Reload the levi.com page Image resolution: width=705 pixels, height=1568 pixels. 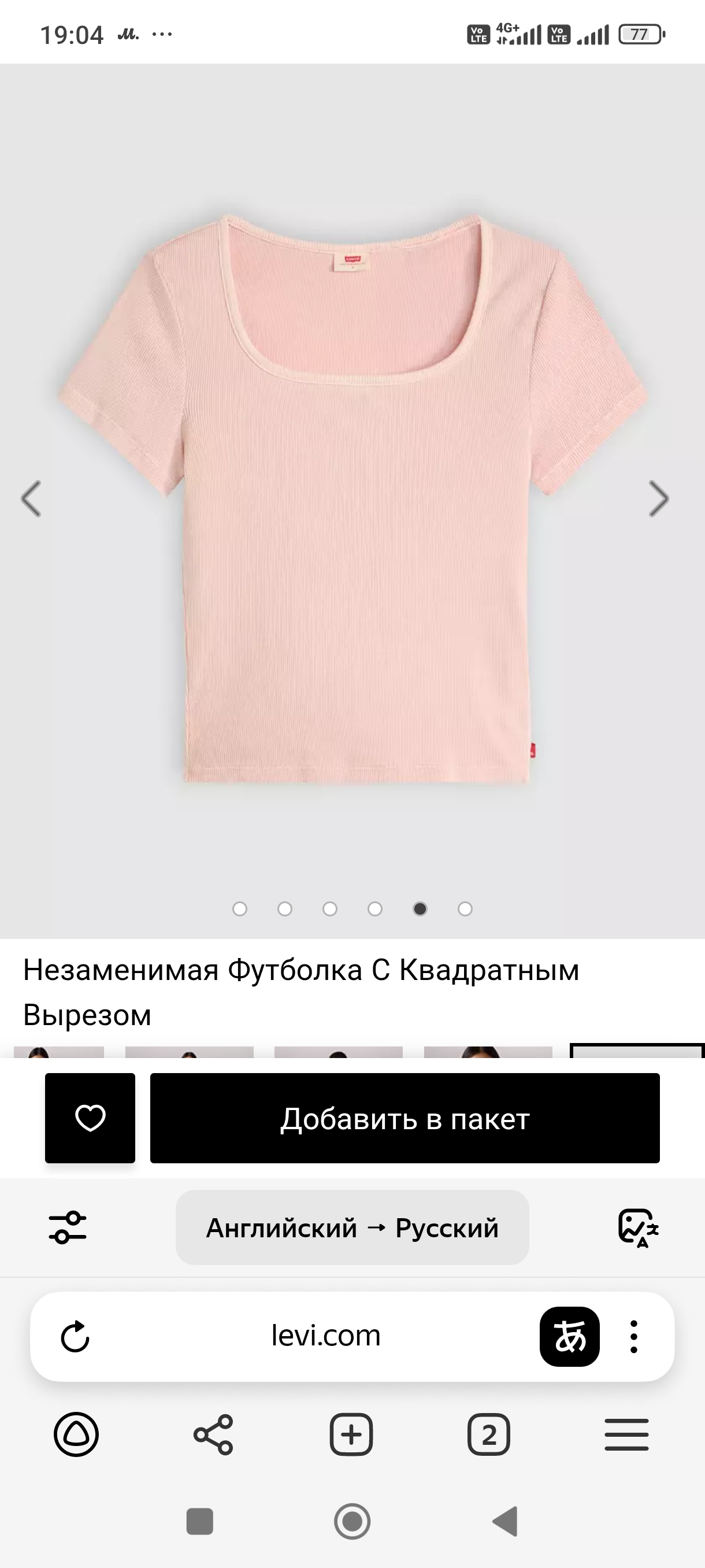(x=76, y=1336)
